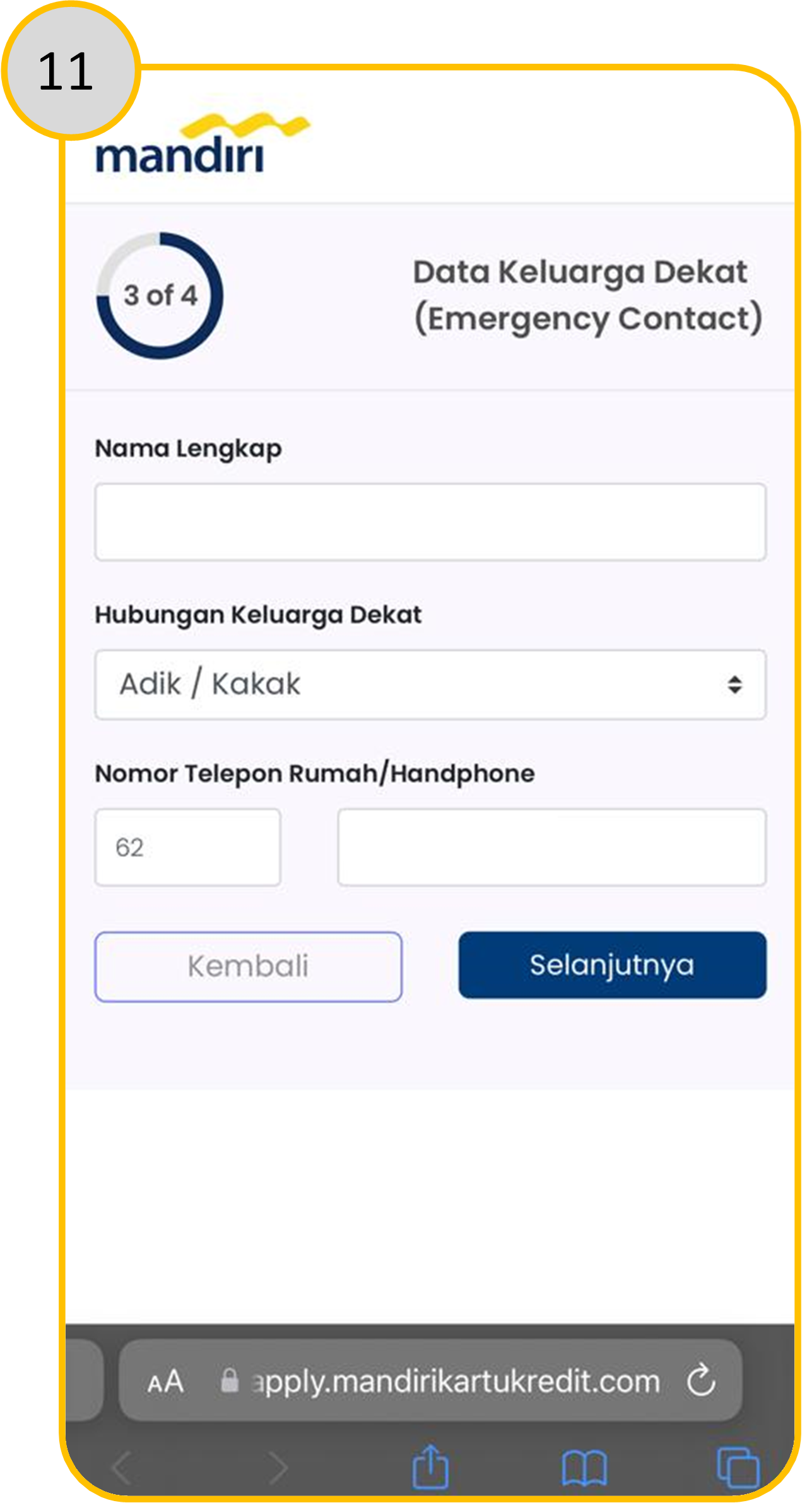Open the browser bookmarks

pyautogui.click(x=584, y=1467)
